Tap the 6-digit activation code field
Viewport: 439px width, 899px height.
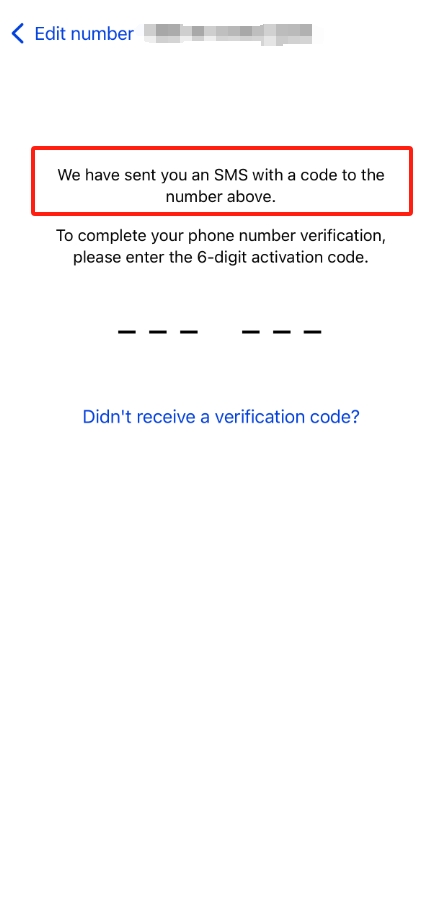pyautogui.click(x=220, y=332)
